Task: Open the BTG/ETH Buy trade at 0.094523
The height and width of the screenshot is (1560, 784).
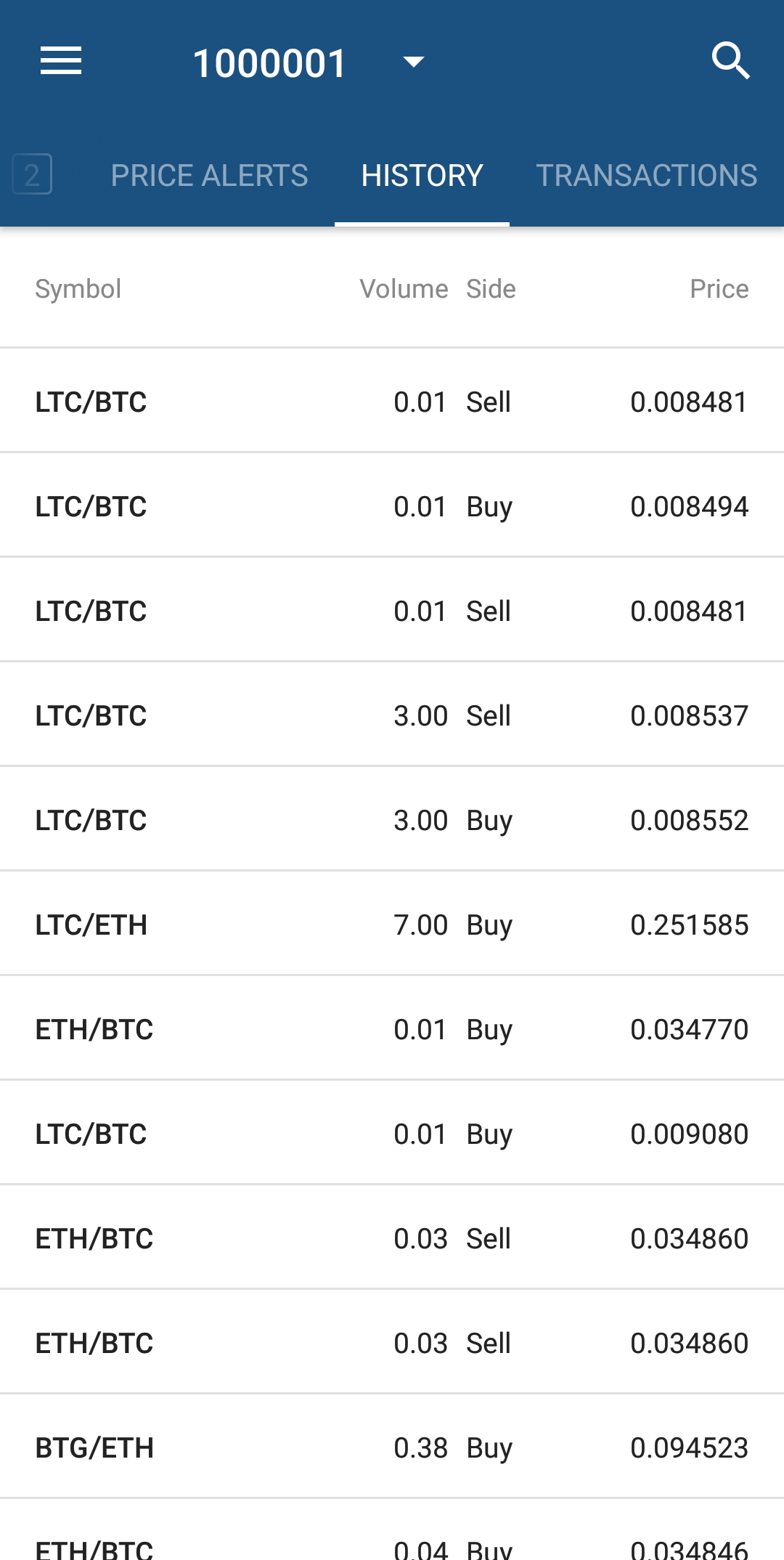Action: coord(392,1447)
